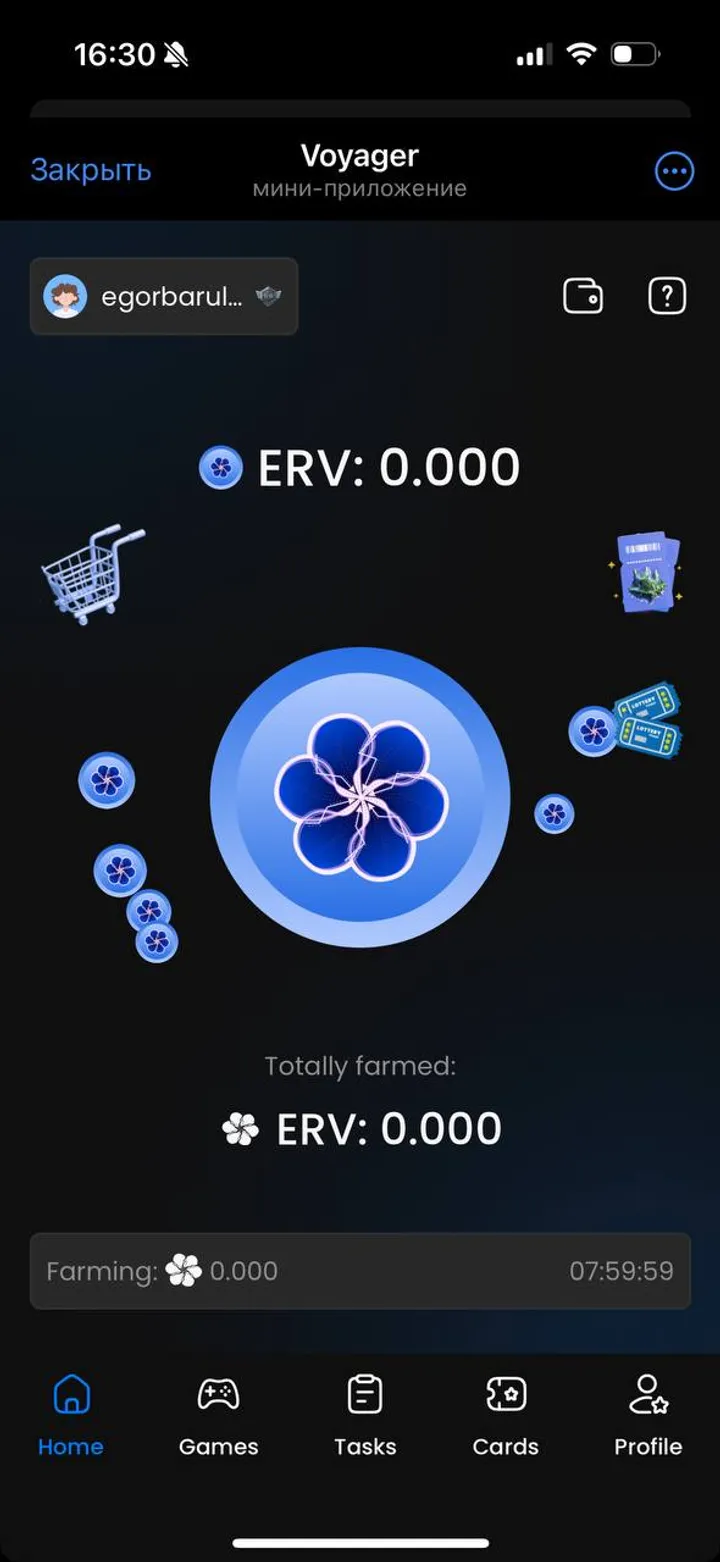Click the ERV: 0.000 balance display

pos(360,465)
